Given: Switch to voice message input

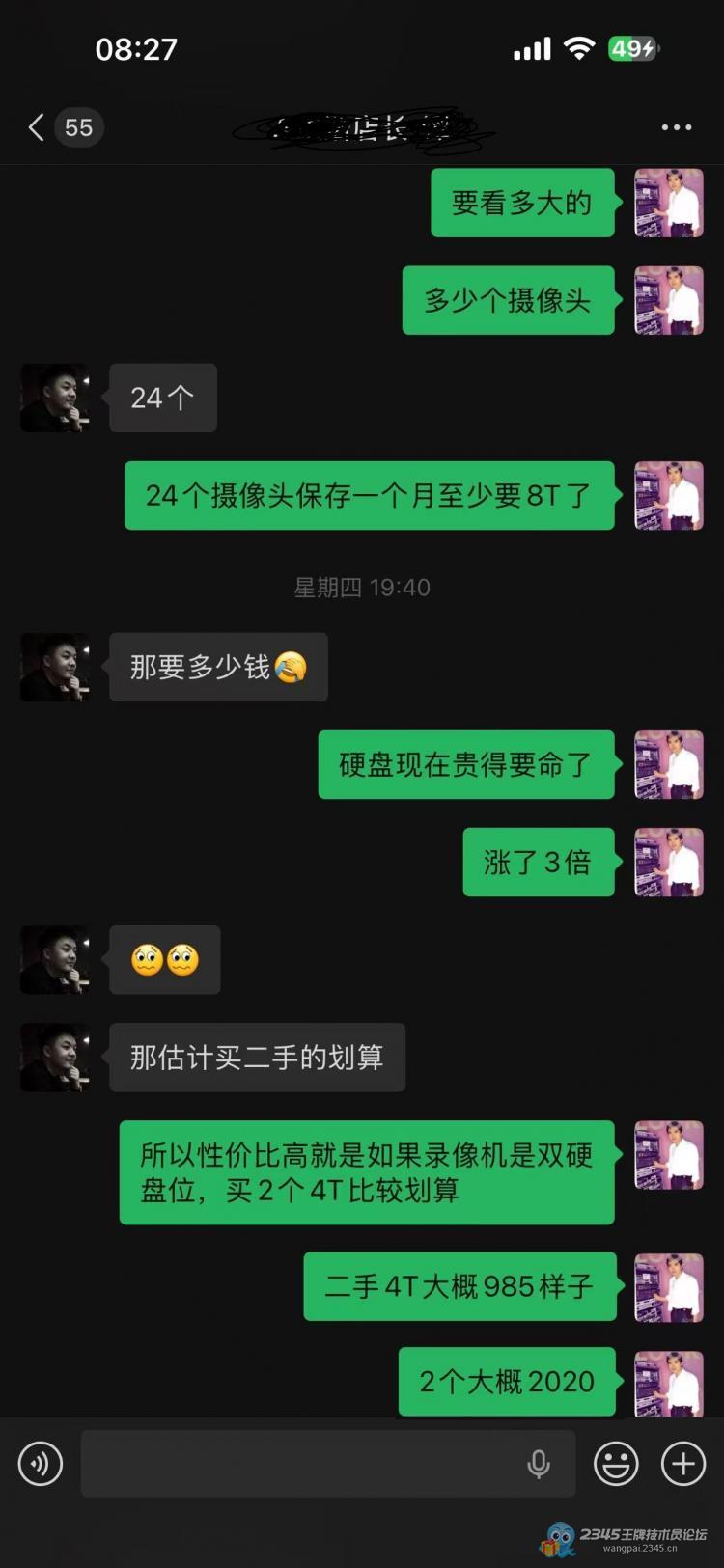Looking at the screenshot, I should click(41, 1464).
